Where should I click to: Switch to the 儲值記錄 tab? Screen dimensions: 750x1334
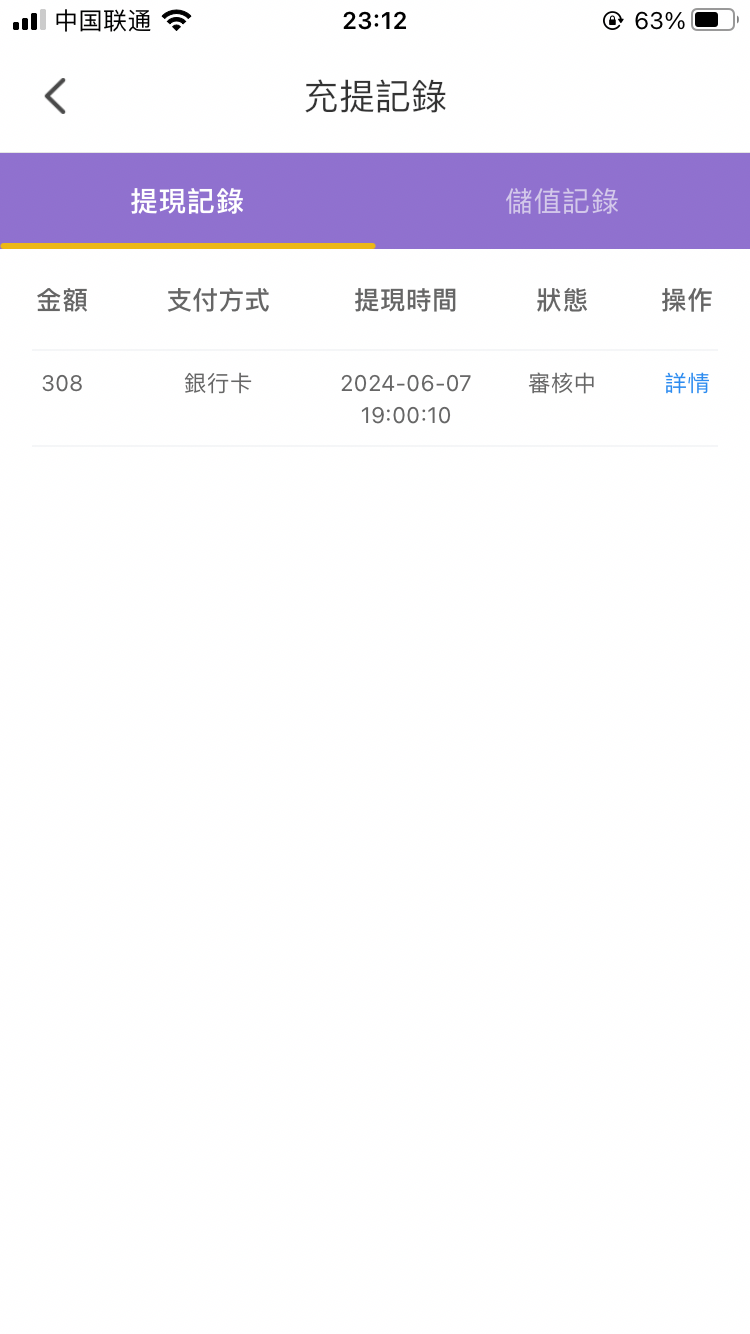(x=562, y=201)
